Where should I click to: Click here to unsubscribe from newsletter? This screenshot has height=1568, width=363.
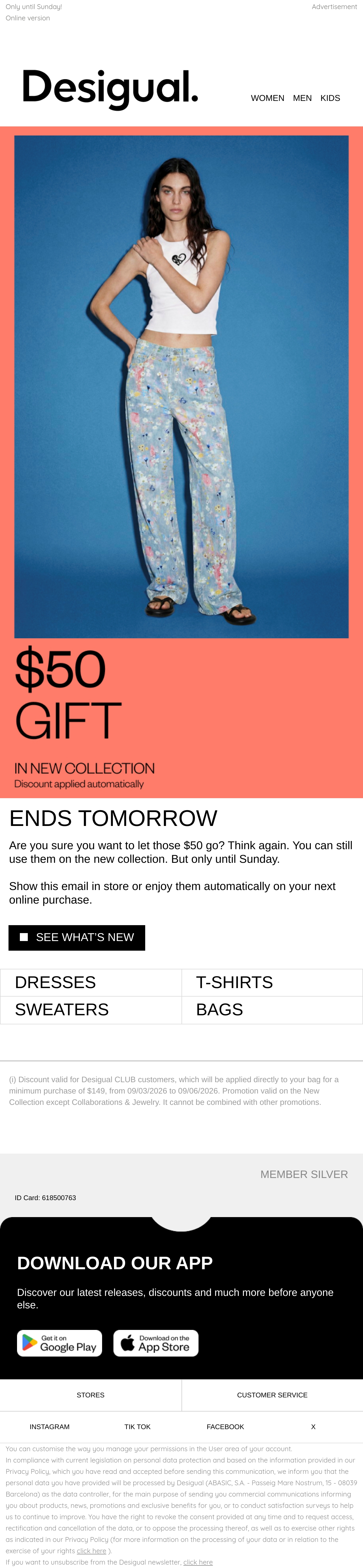click(x=198, y=1562)
